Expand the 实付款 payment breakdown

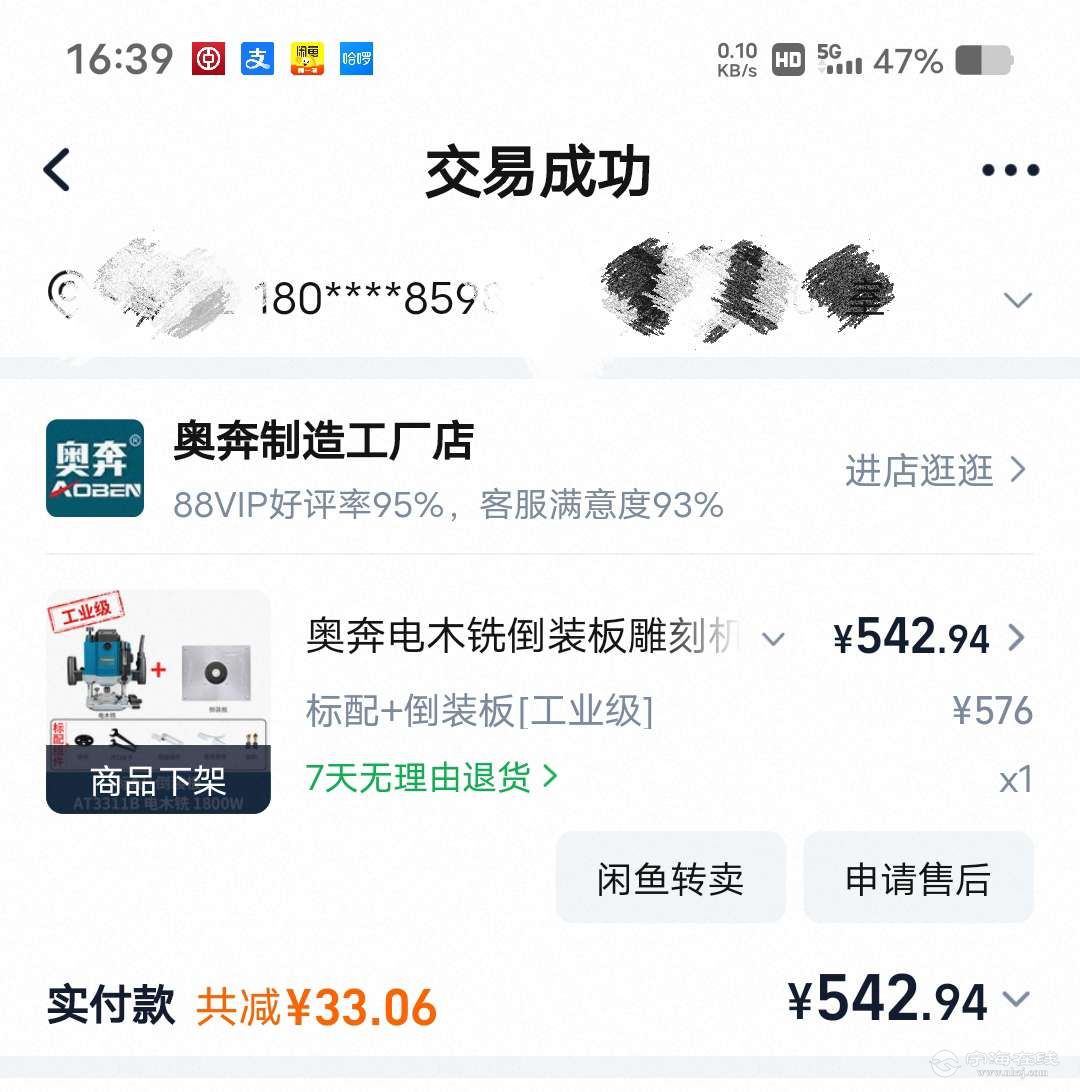coord(1016,999)
